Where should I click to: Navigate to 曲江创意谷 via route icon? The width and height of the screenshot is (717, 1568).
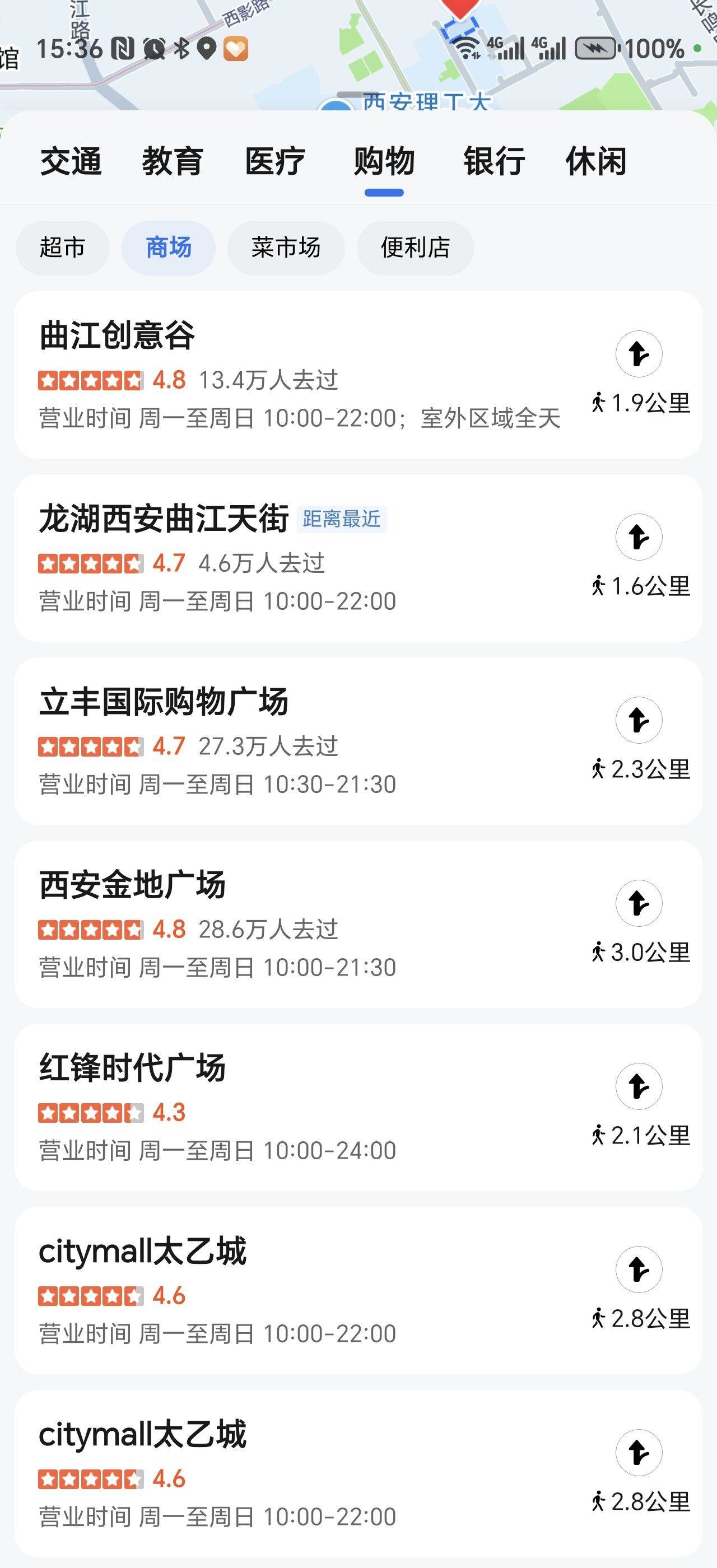tap(639, 354)
